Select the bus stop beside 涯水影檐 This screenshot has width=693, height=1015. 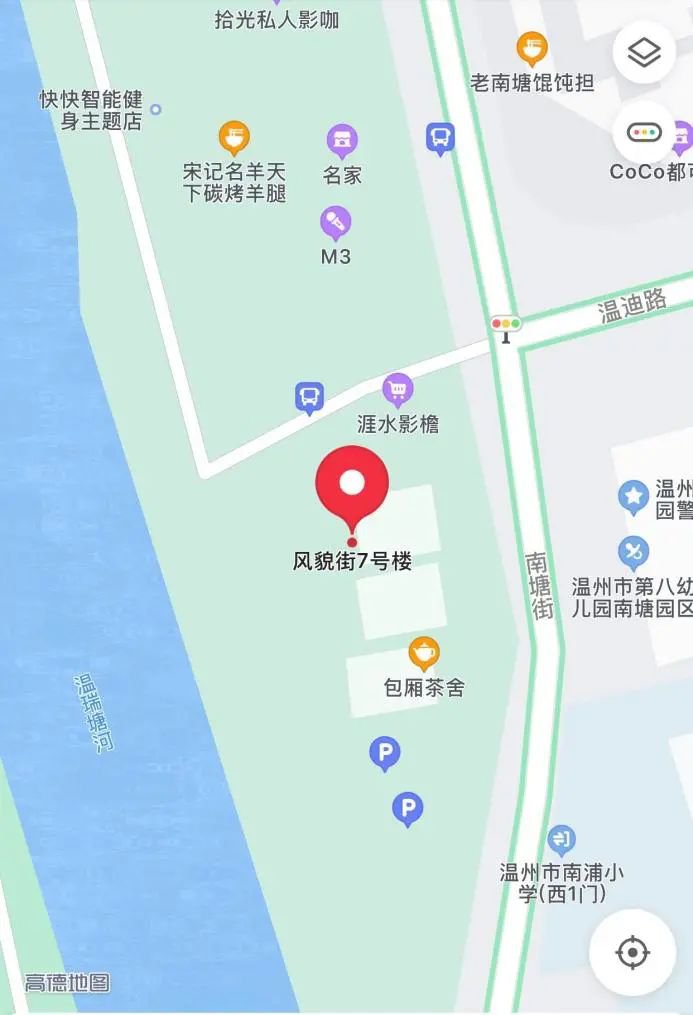(309, 398)
